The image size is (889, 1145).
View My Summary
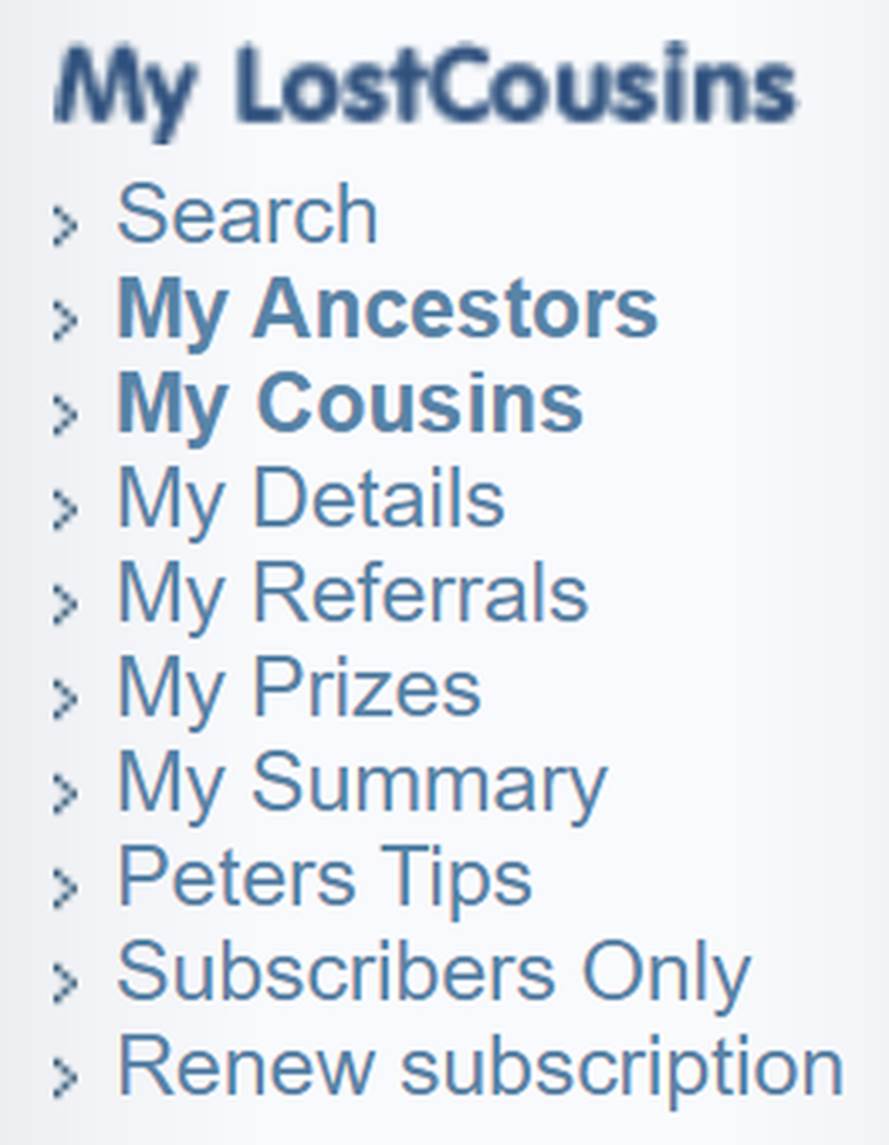(362, 783)
